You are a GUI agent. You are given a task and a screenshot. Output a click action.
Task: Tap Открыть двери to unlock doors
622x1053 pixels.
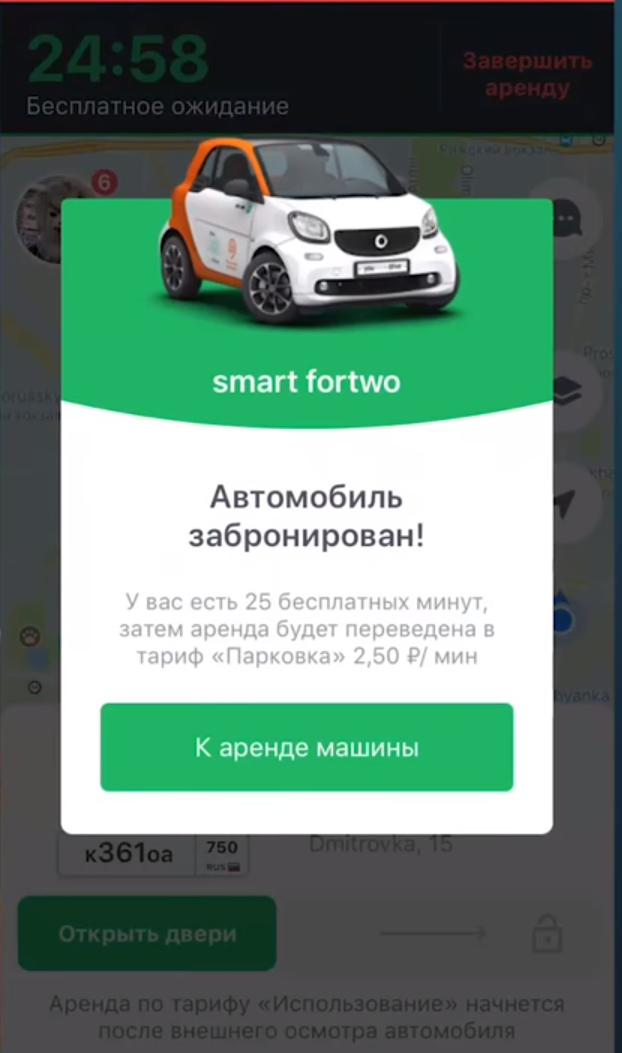coord(147,934)
